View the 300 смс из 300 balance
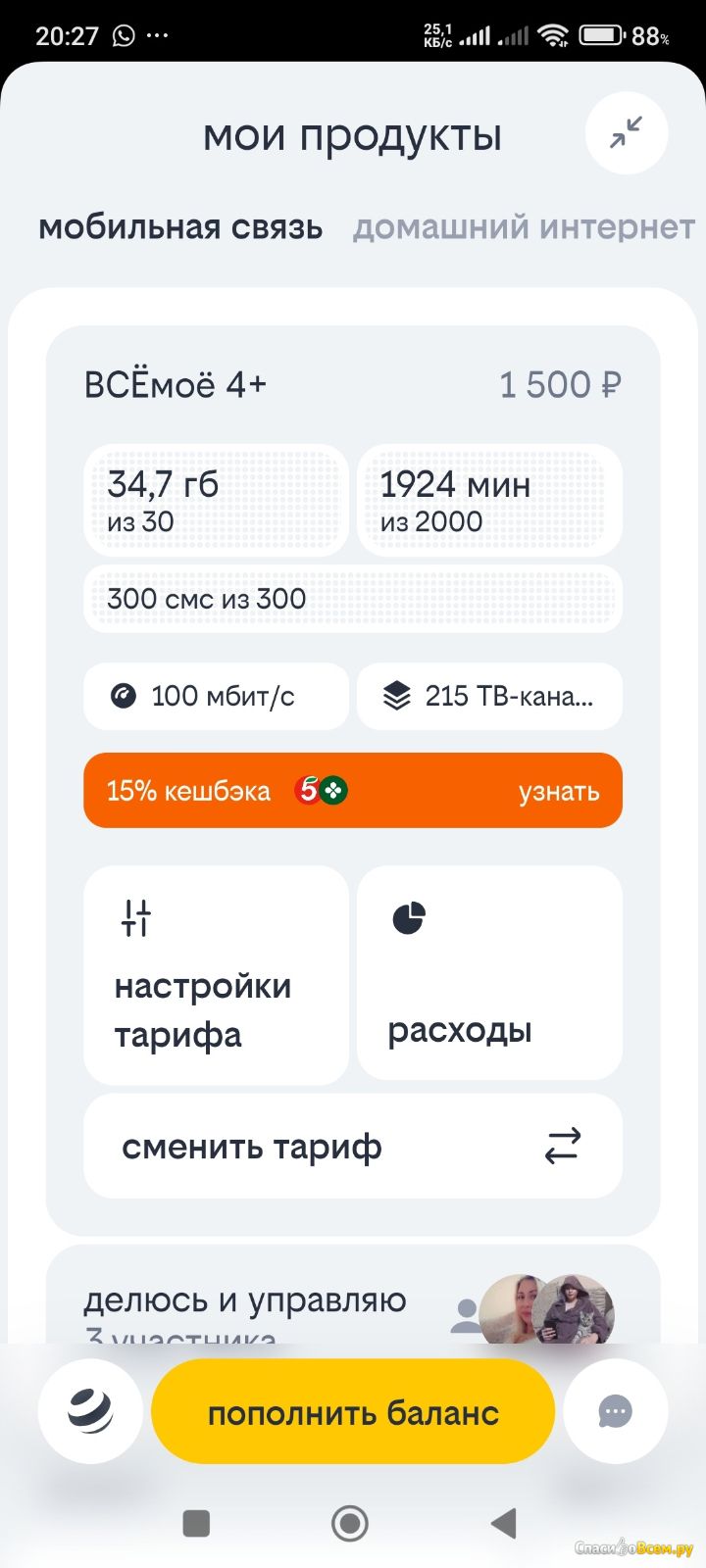The height and width of the screenshot is (1568, 706). tap(353, 598)
